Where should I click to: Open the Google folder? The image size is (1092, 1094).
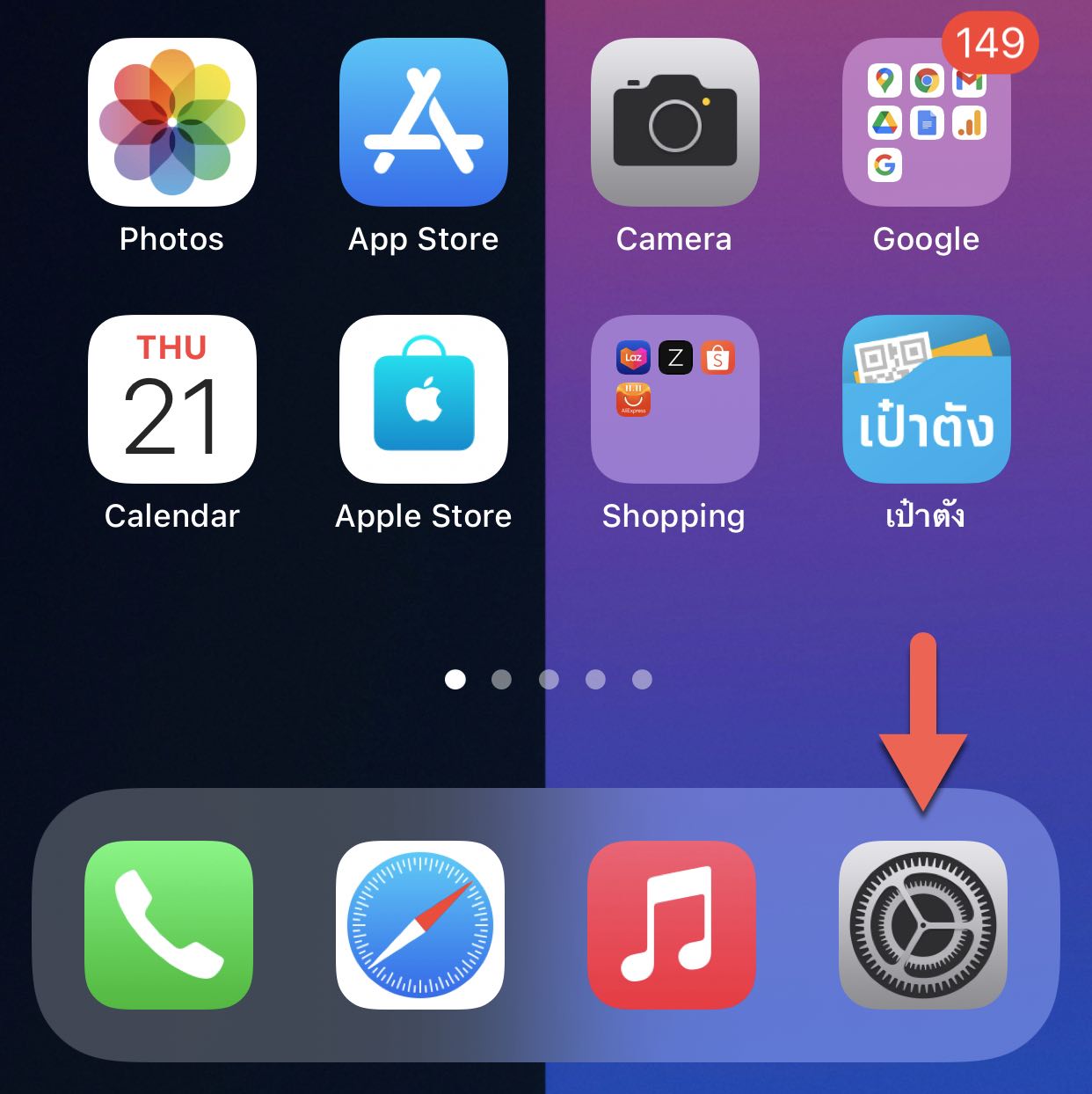[926, 122]
